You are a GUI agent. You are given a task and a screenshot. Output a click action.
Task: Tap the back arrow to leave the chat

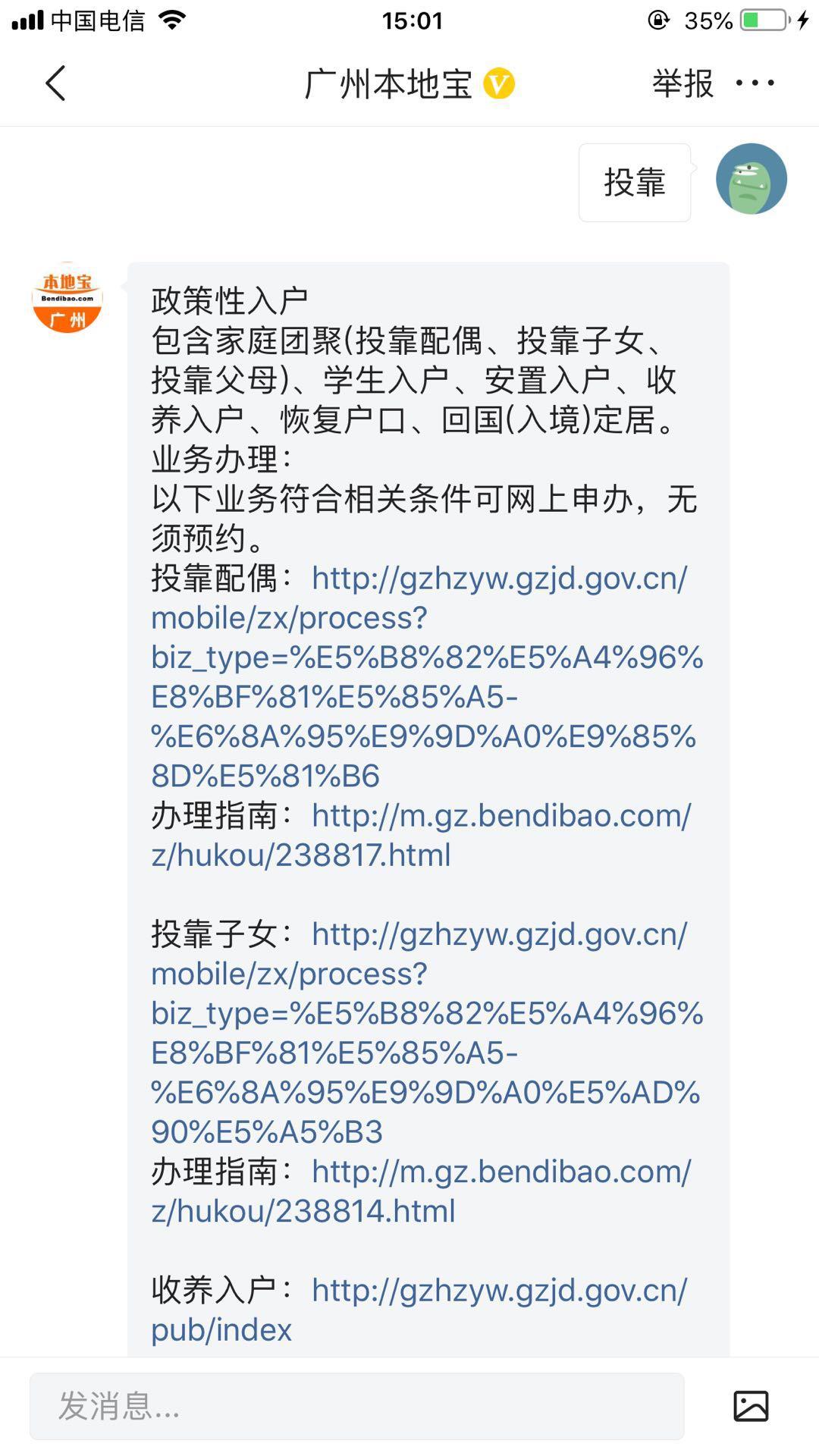[x=53, y=83]
